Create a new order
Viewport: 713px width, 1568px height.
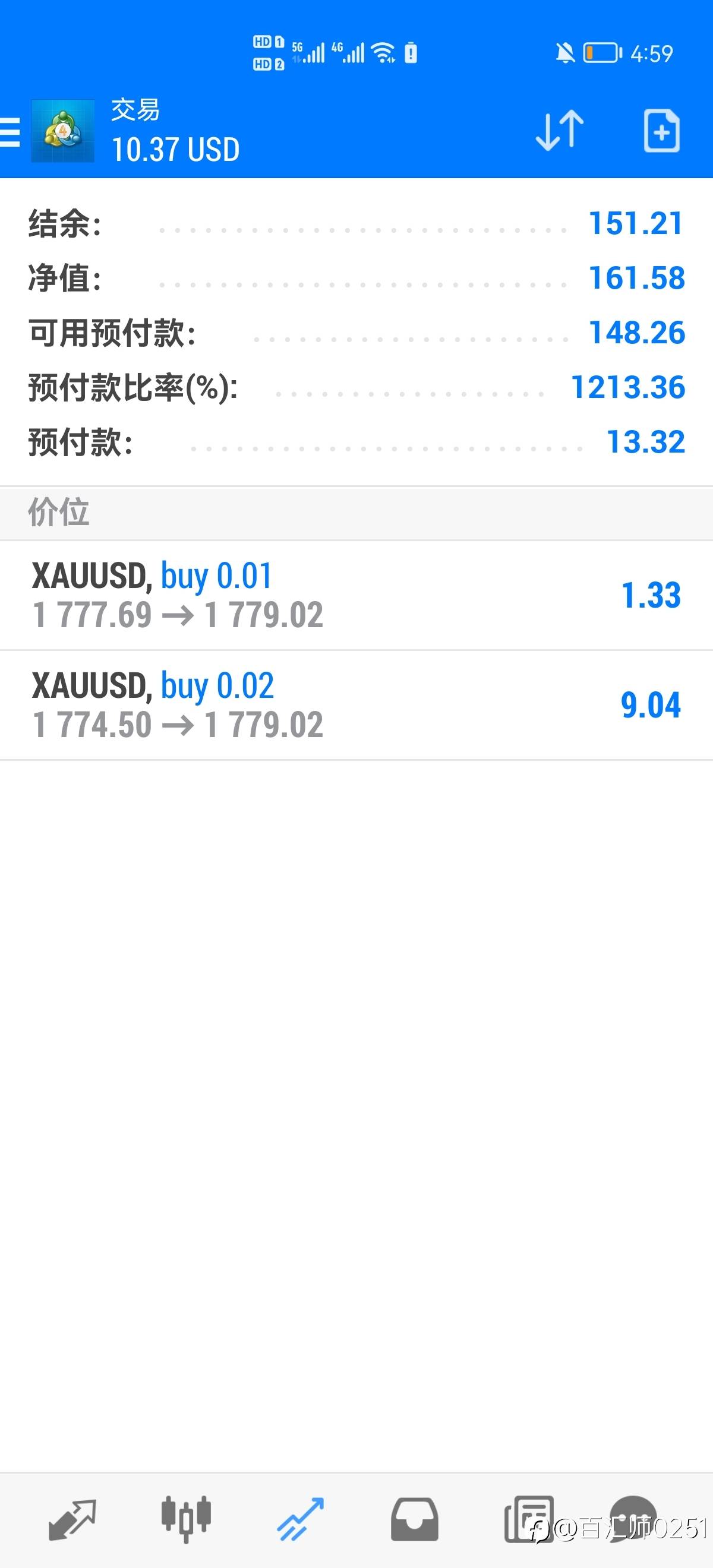pos(662,130)
